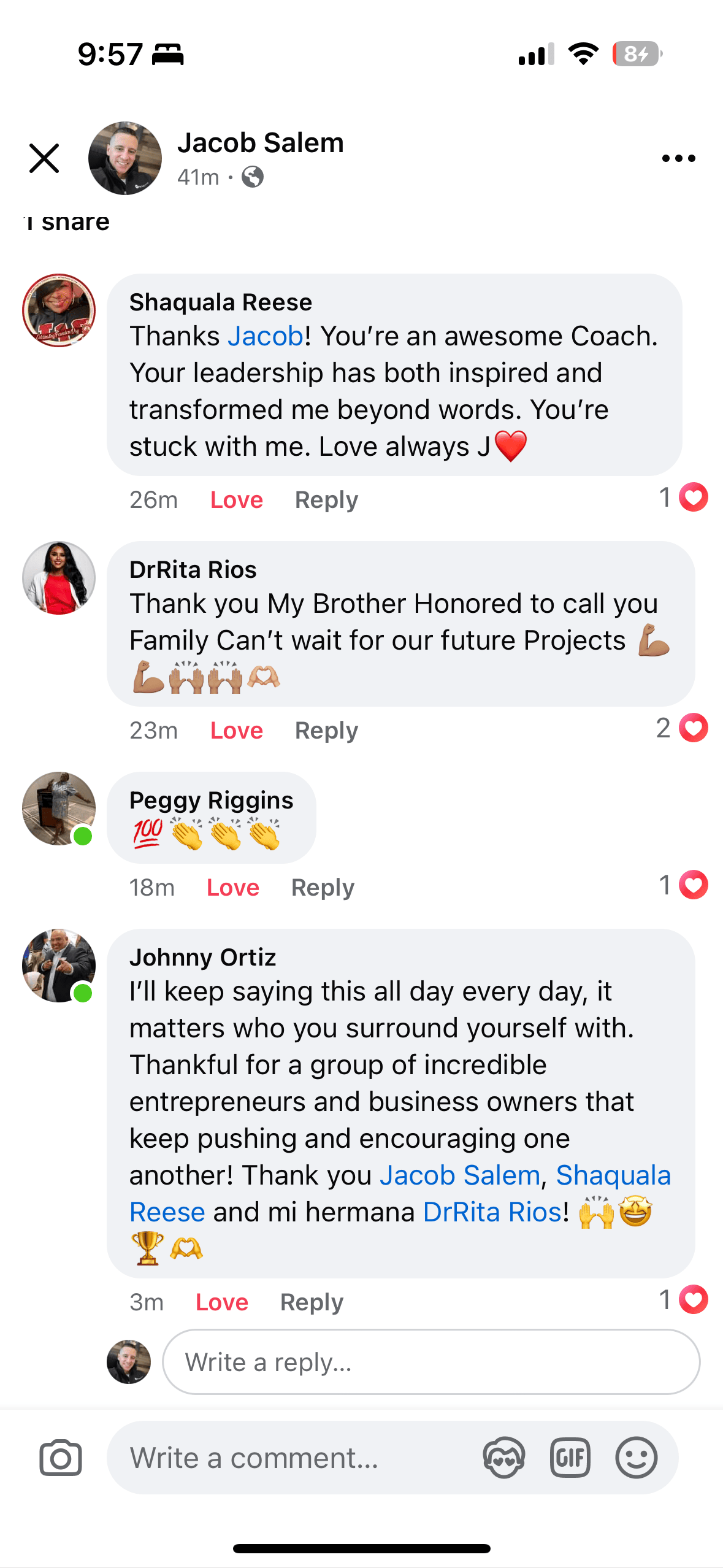
Task: Tap Love under DrRita Rios's comment
Action: coord(236,730)
